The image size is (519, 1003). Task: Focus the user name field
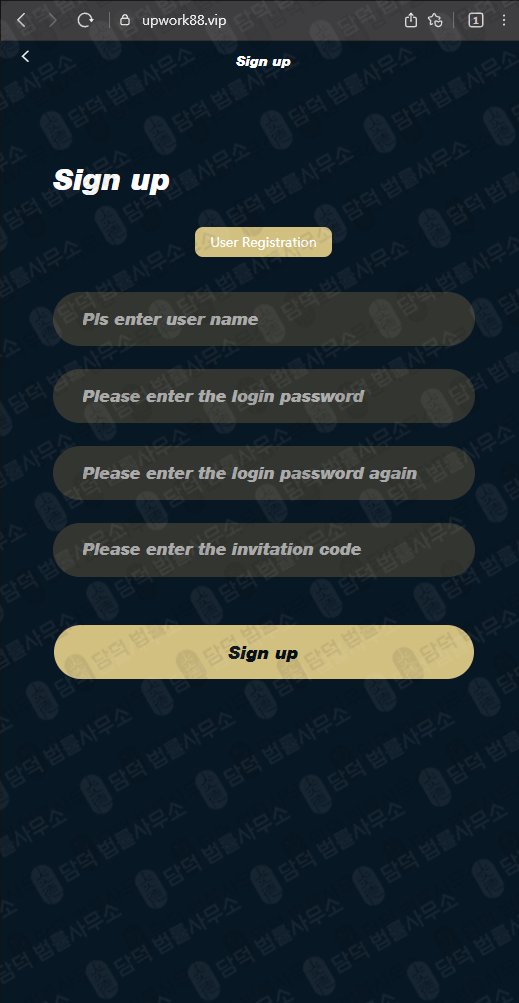point(264,319)
